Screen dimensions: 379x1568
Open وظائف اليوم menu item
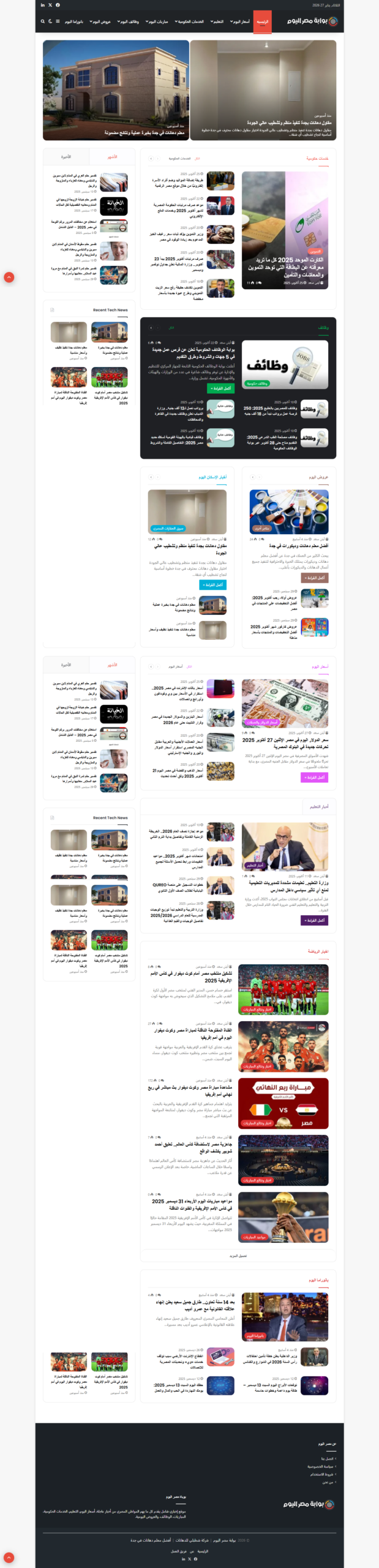point(129,21)
